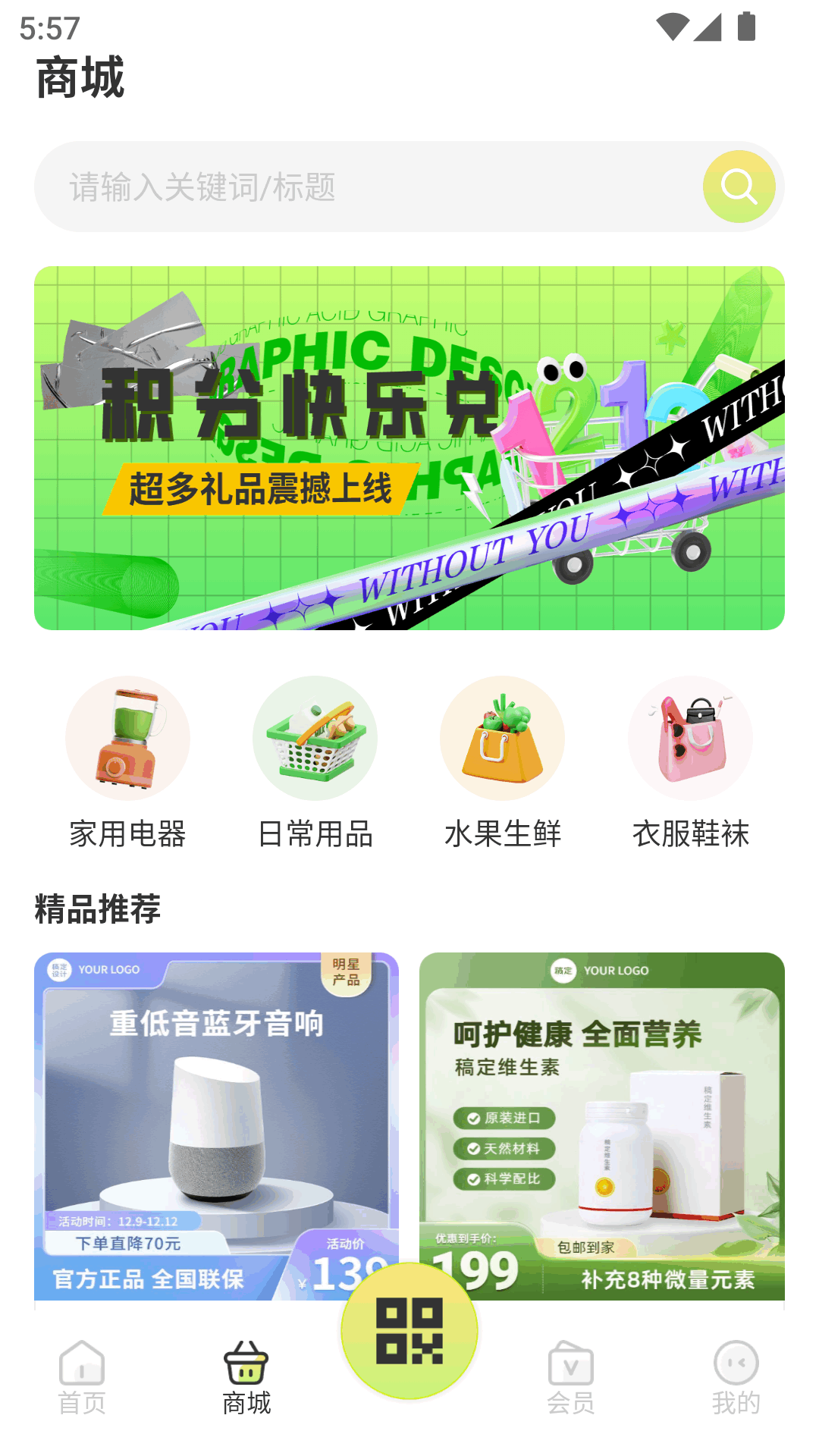Image resolution: width=819 pixels, height=1456 pixels.
Task: Select the 衣服鞋袜 pink handbag icon
Action: 689,738
